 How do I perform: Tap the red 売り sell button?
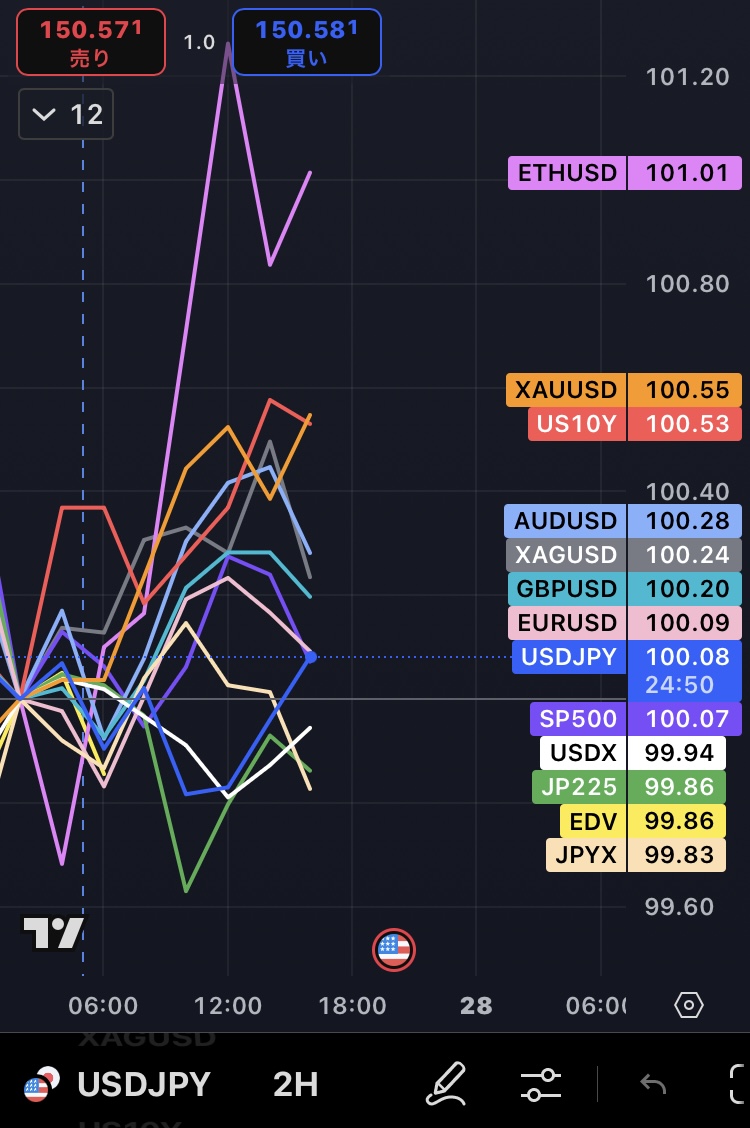[x=90, y=42]
